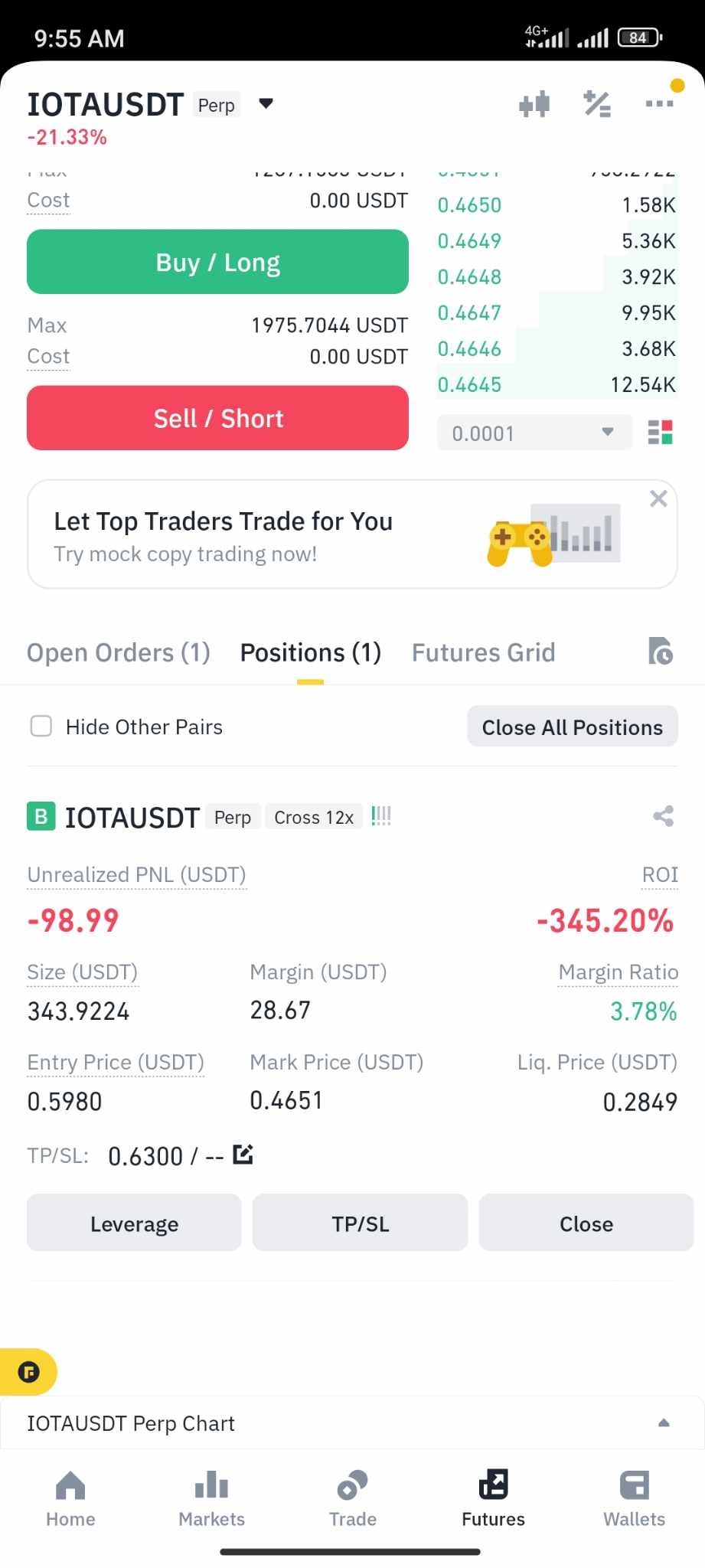Screen dimensions: 705x1568
Task: Share the IOTAUSDT position
Action: pyautogui.click(x=663, y=816)
